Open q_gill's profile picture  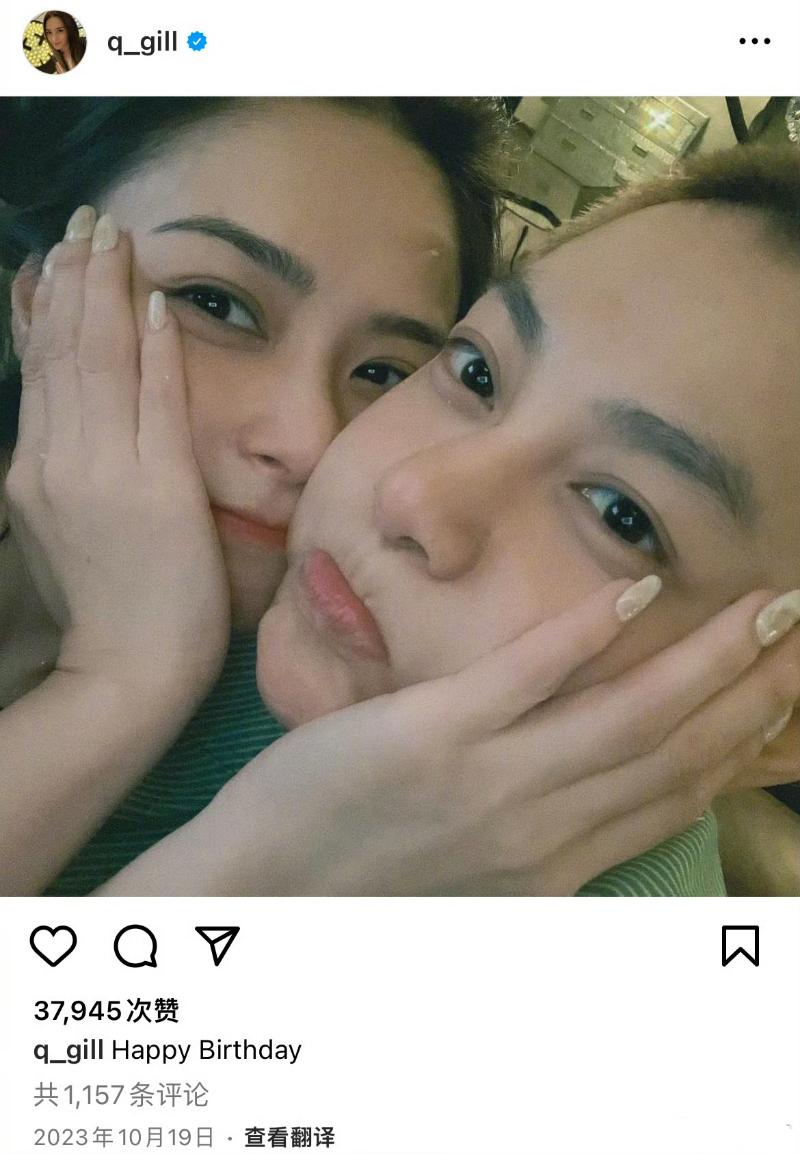[x=54, y=42]
